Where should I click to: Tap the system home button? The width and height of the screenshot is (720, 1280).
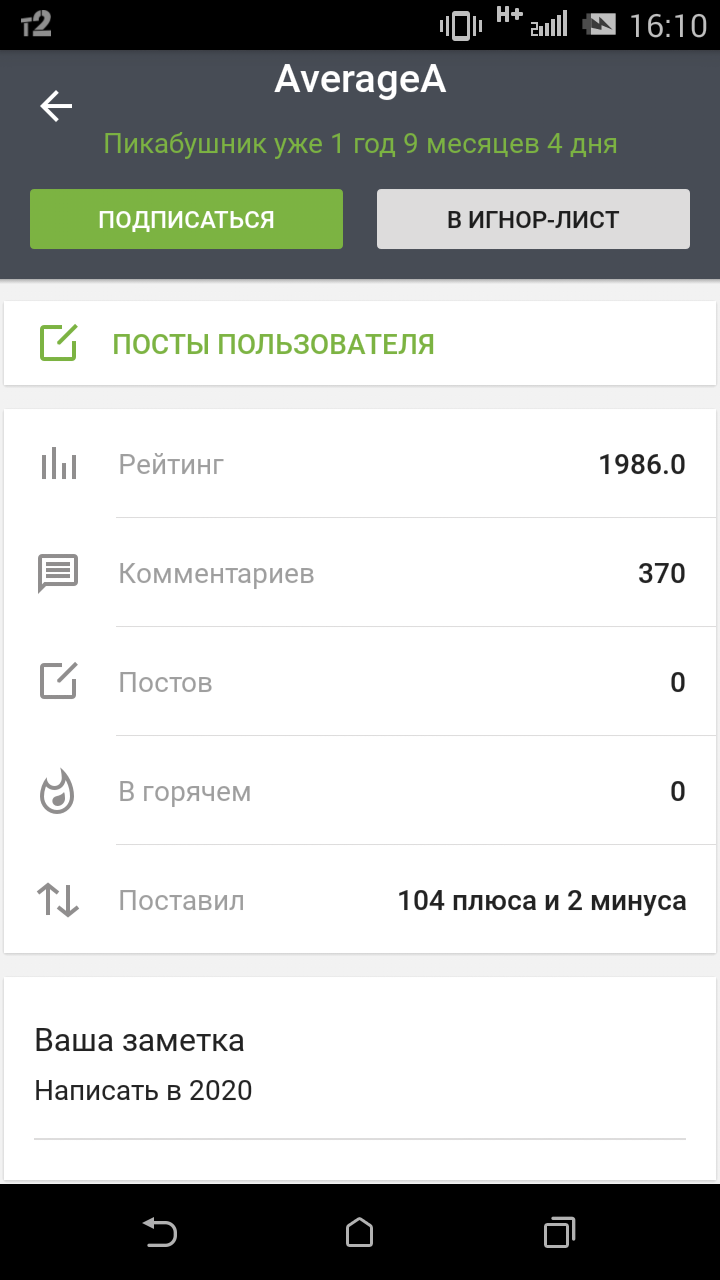tap(359, 1232)
